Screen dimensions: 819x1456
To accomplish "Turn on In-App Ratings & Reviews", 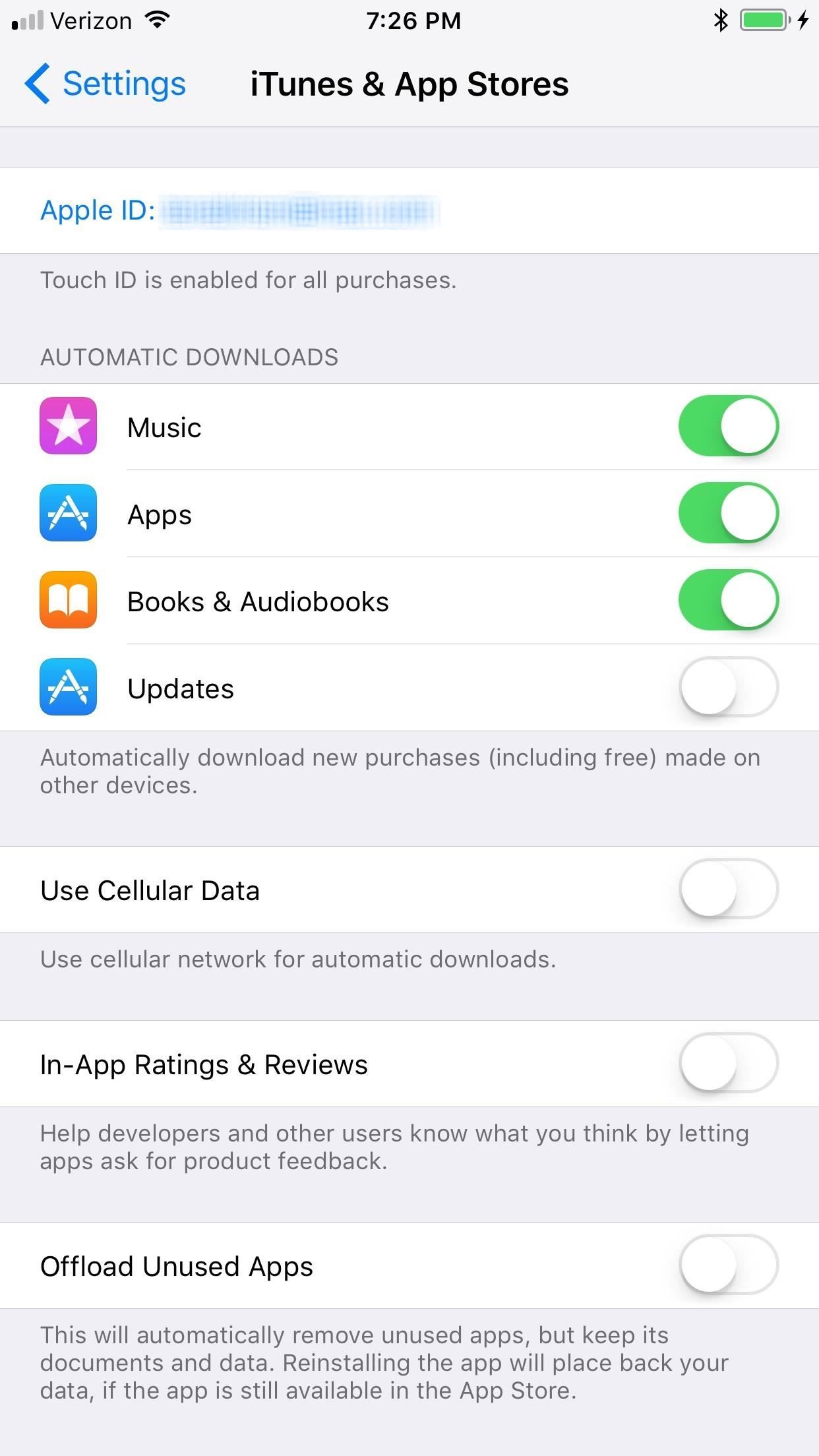I will point(729,1064).
